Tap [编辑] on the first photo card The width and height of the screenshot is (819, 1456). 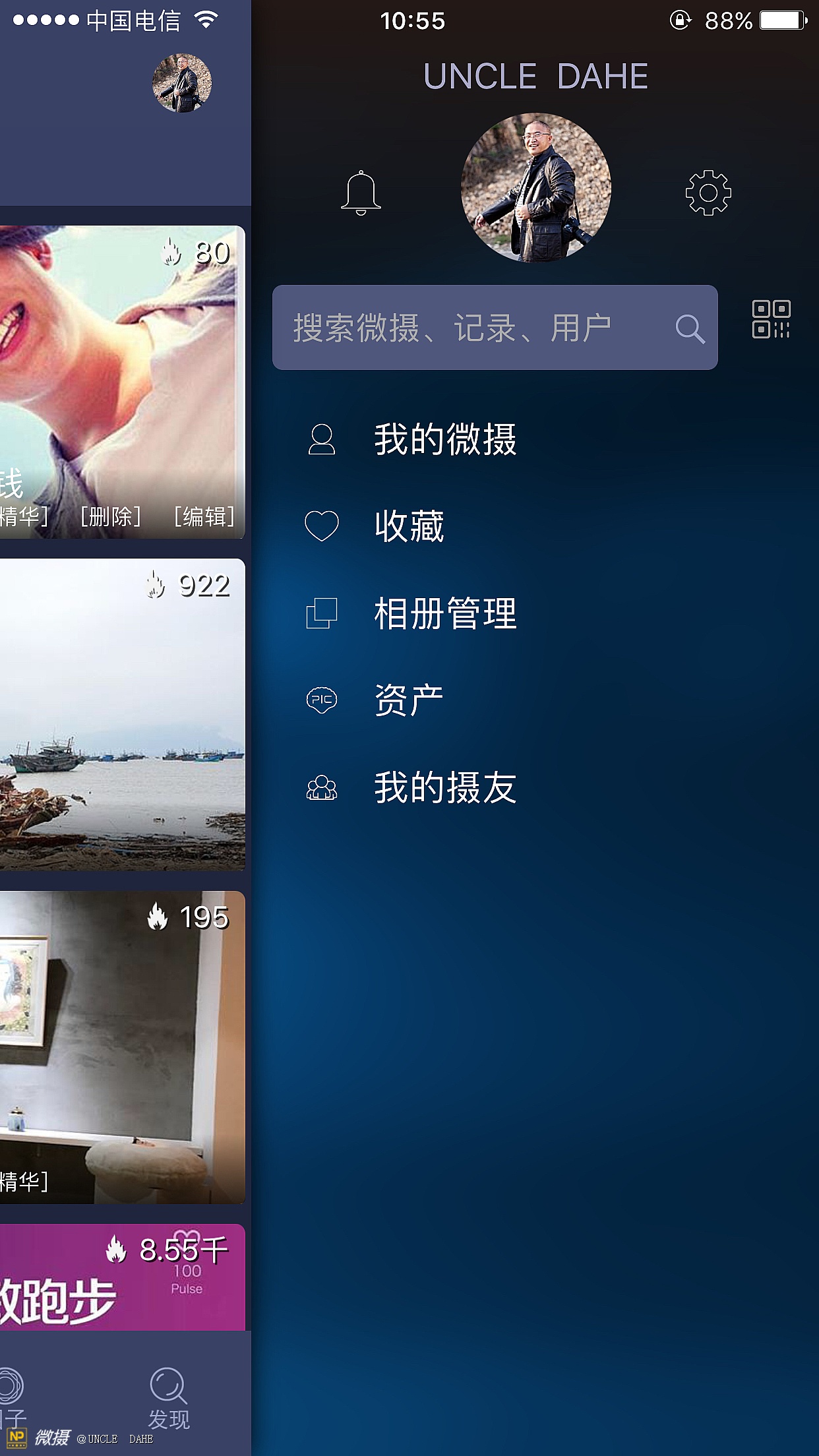tap(204, 516)
